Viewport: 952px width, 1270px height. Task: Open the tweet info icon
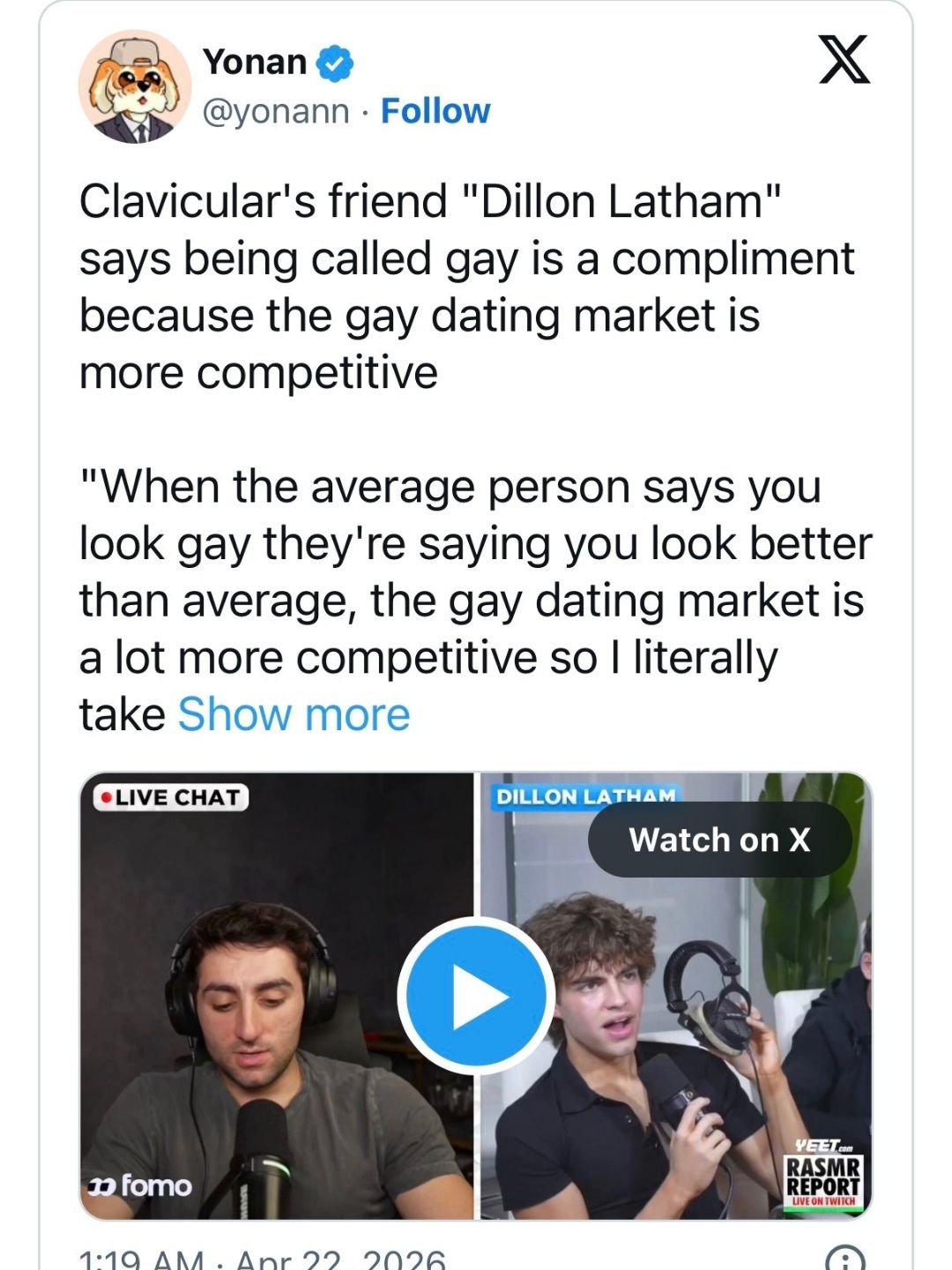844,1259
